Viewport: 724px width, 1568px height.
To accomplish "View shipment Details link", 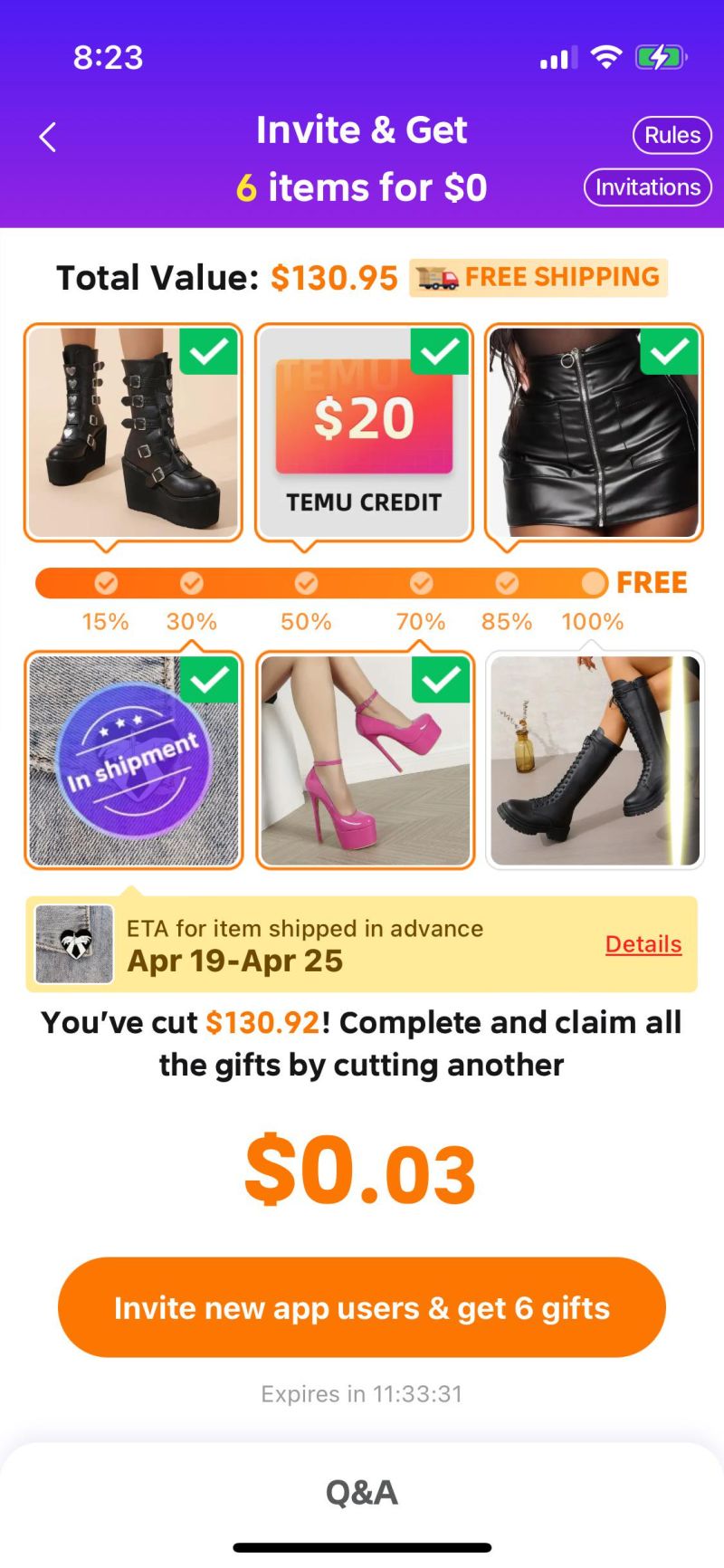I will pyautogui.click(x=643, y=944).
